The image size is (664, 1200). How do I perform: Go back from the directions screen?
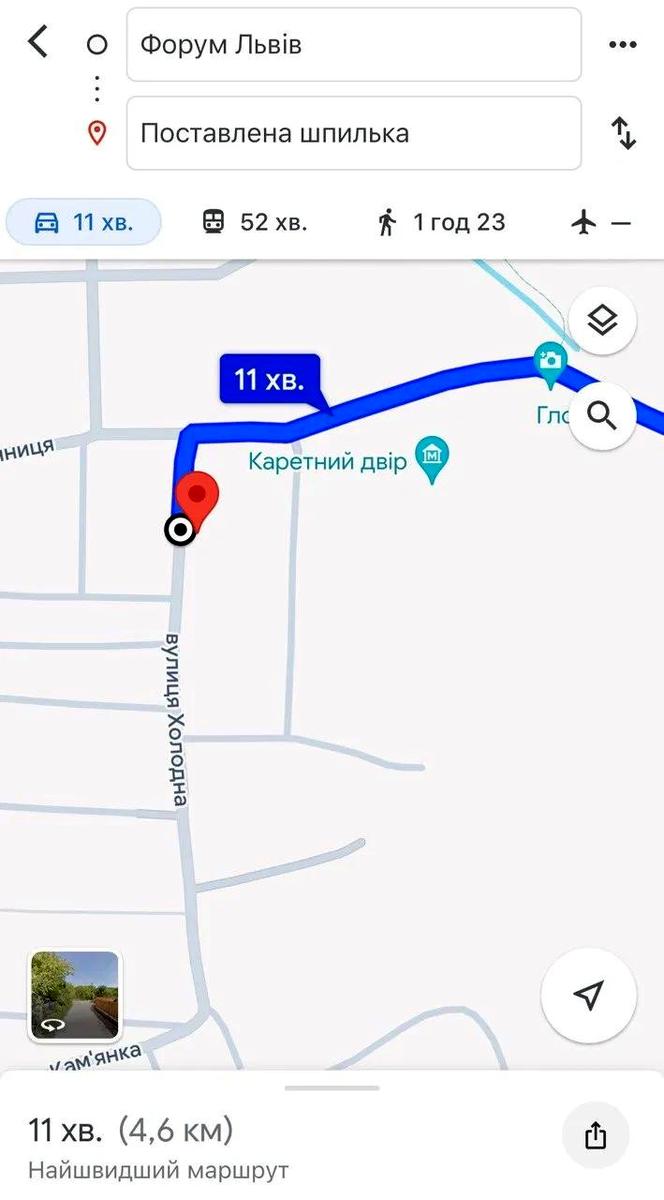pos(38,43)
